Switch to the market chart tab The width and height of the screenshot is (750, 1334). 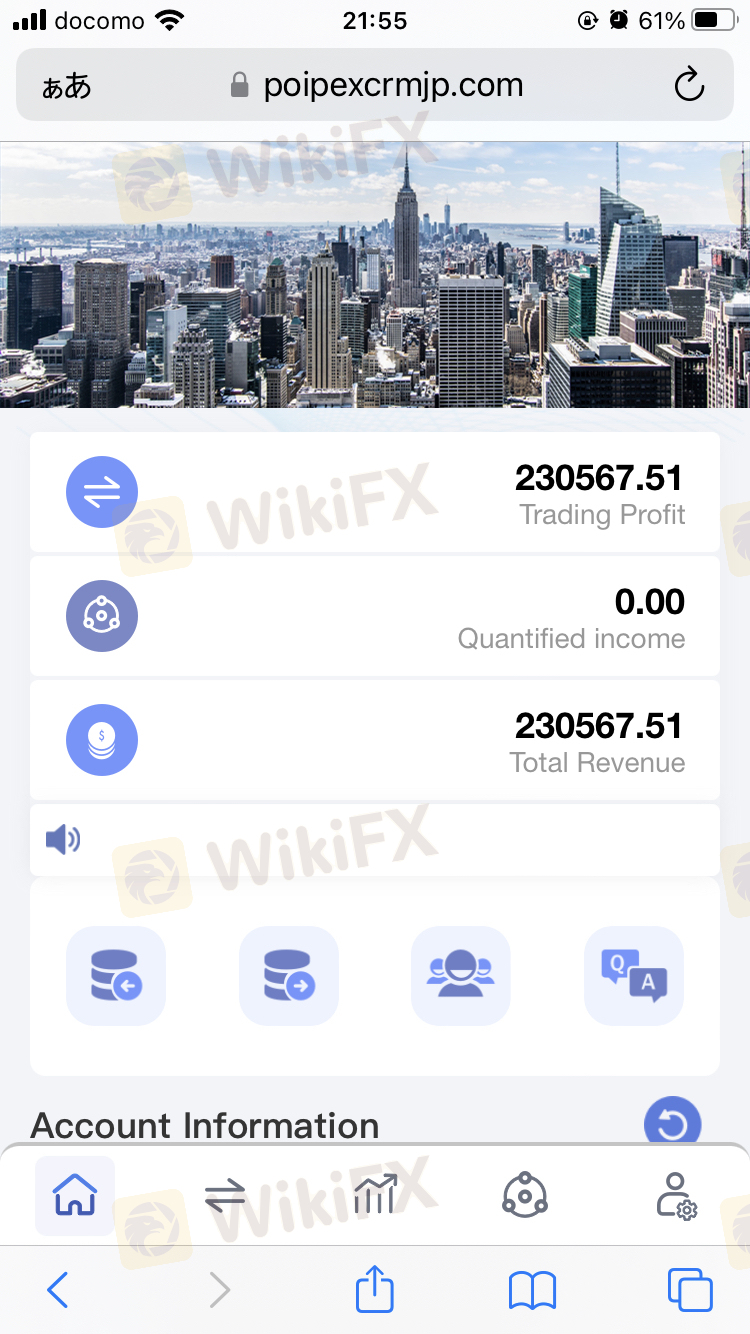point(375,1194)
